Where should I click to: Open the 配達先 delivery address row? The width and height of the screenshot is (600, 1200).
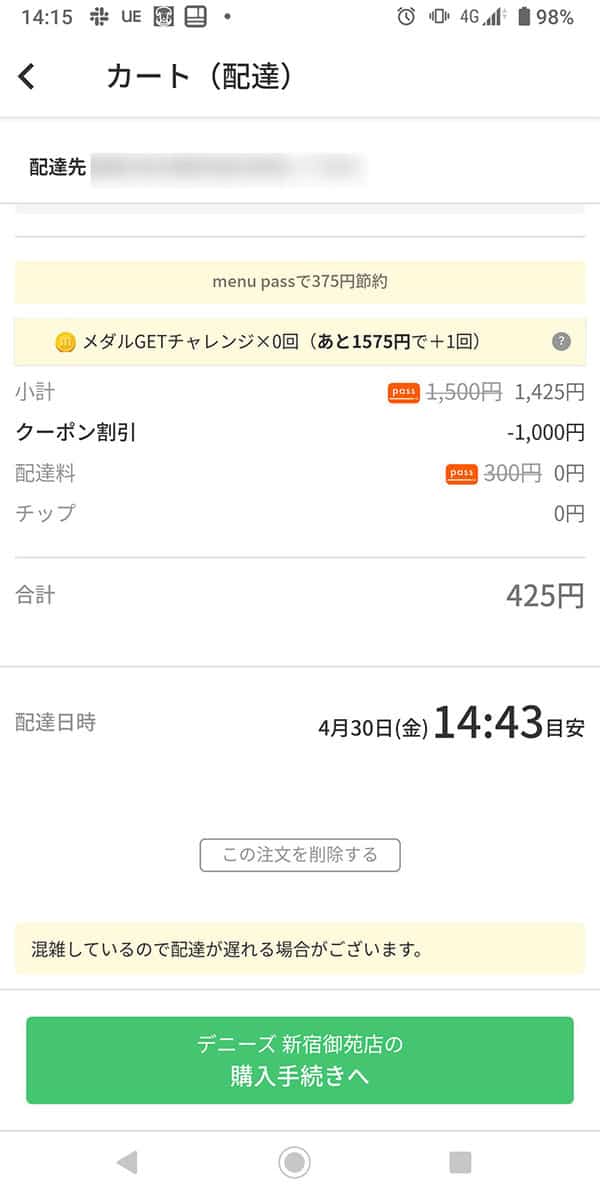[300, 168]
